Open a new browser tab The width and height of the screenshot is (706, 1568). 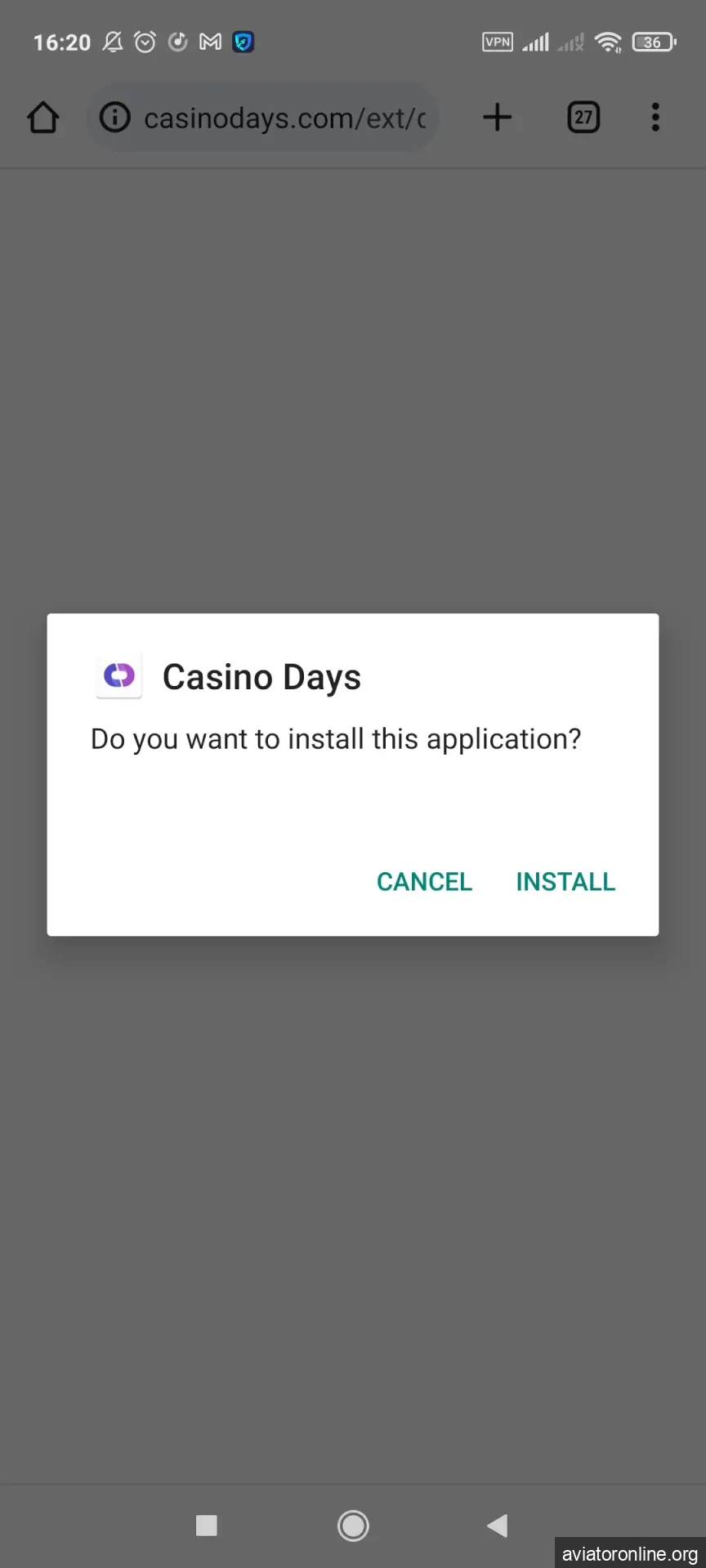coord(497,118)
